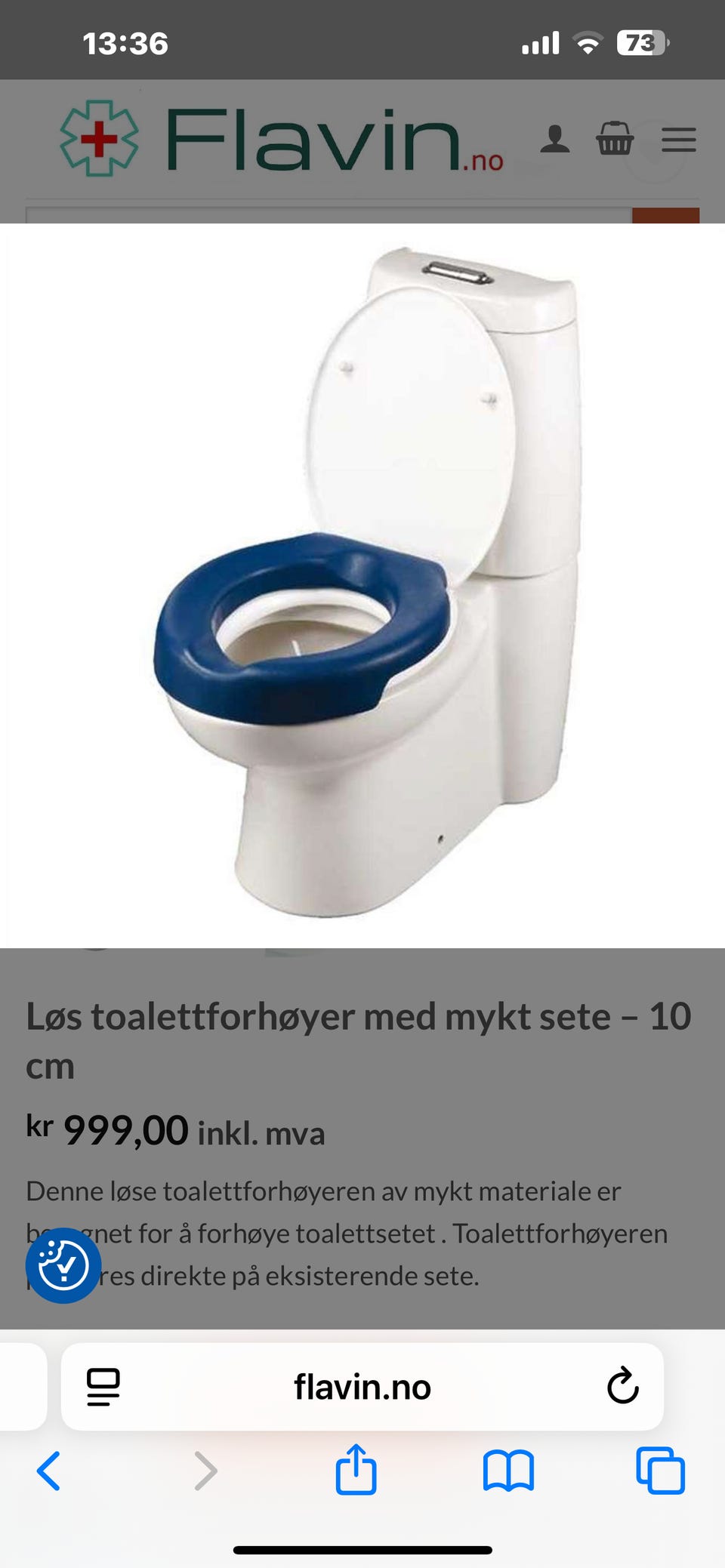Navigate back with the left chevron
This screenshot has width=725, height=1568.
(x=49, y=1471)
